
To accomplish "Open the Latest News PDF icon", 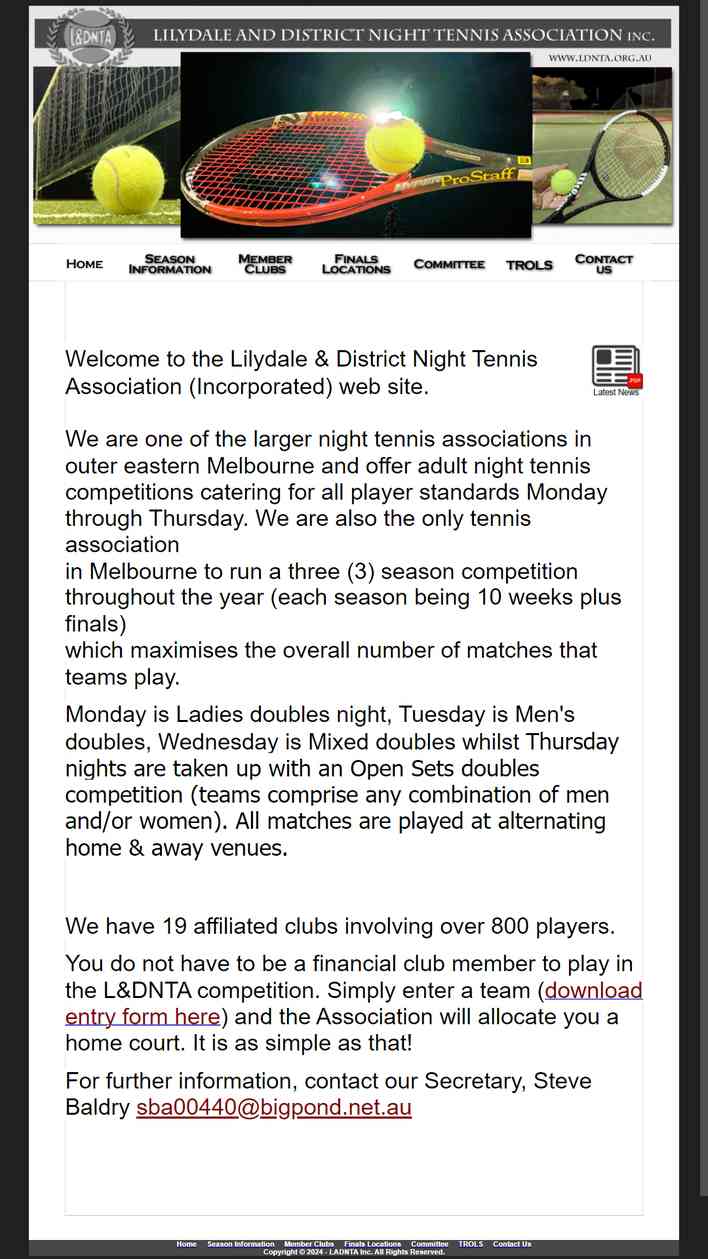I will click(616, 370).
